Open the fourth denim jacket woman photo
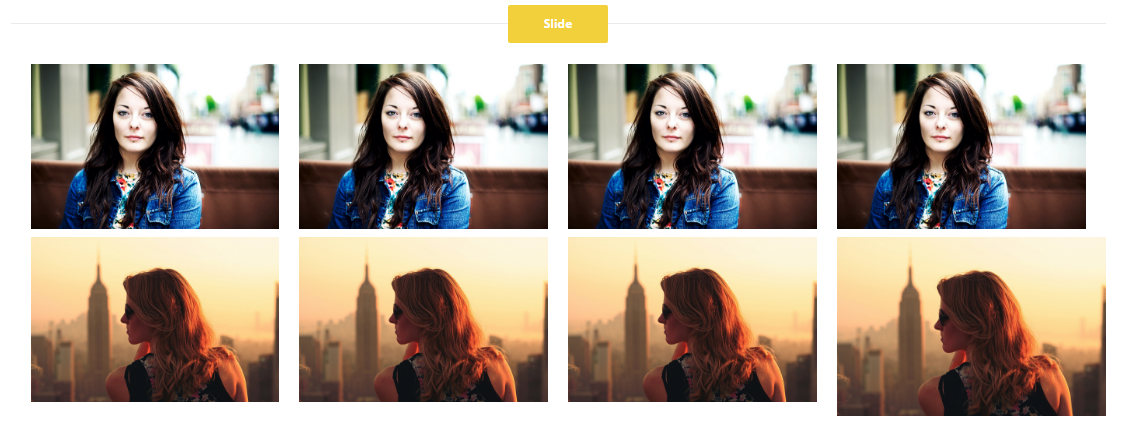1134x423 pixels. [961, 146]
